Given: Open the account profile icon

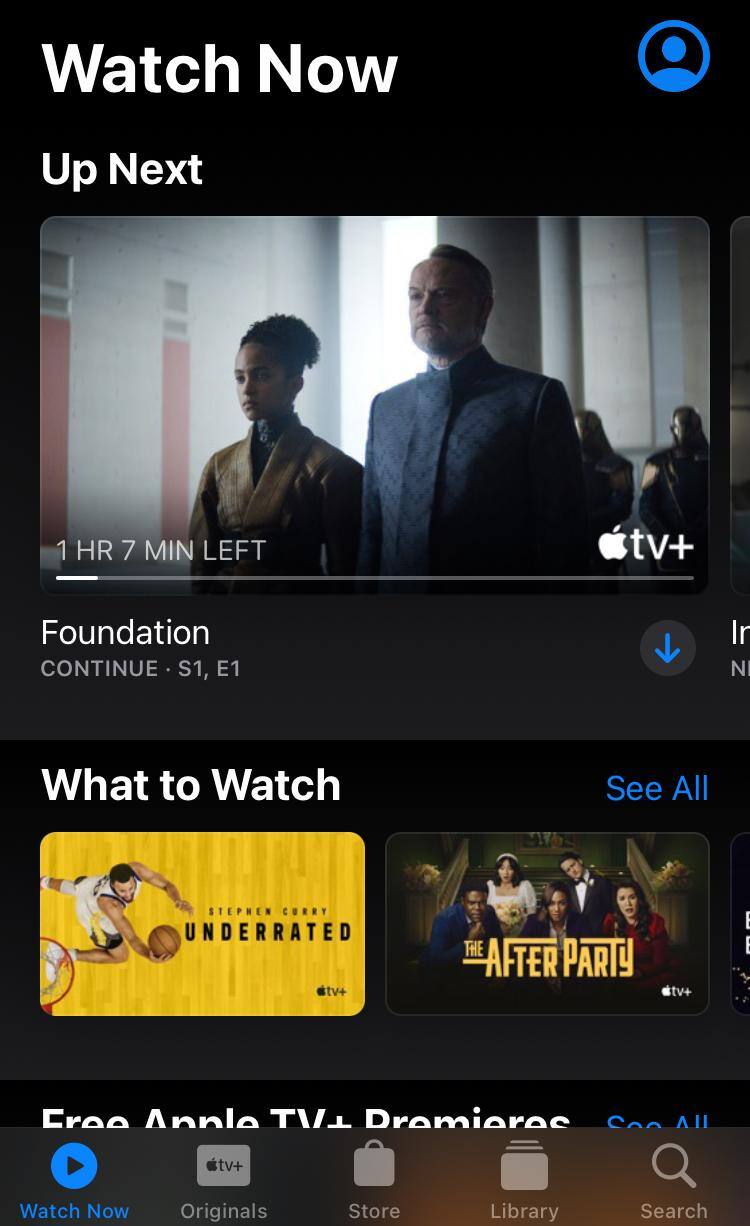Looking at the screenshot, I should tap(673, 56).
